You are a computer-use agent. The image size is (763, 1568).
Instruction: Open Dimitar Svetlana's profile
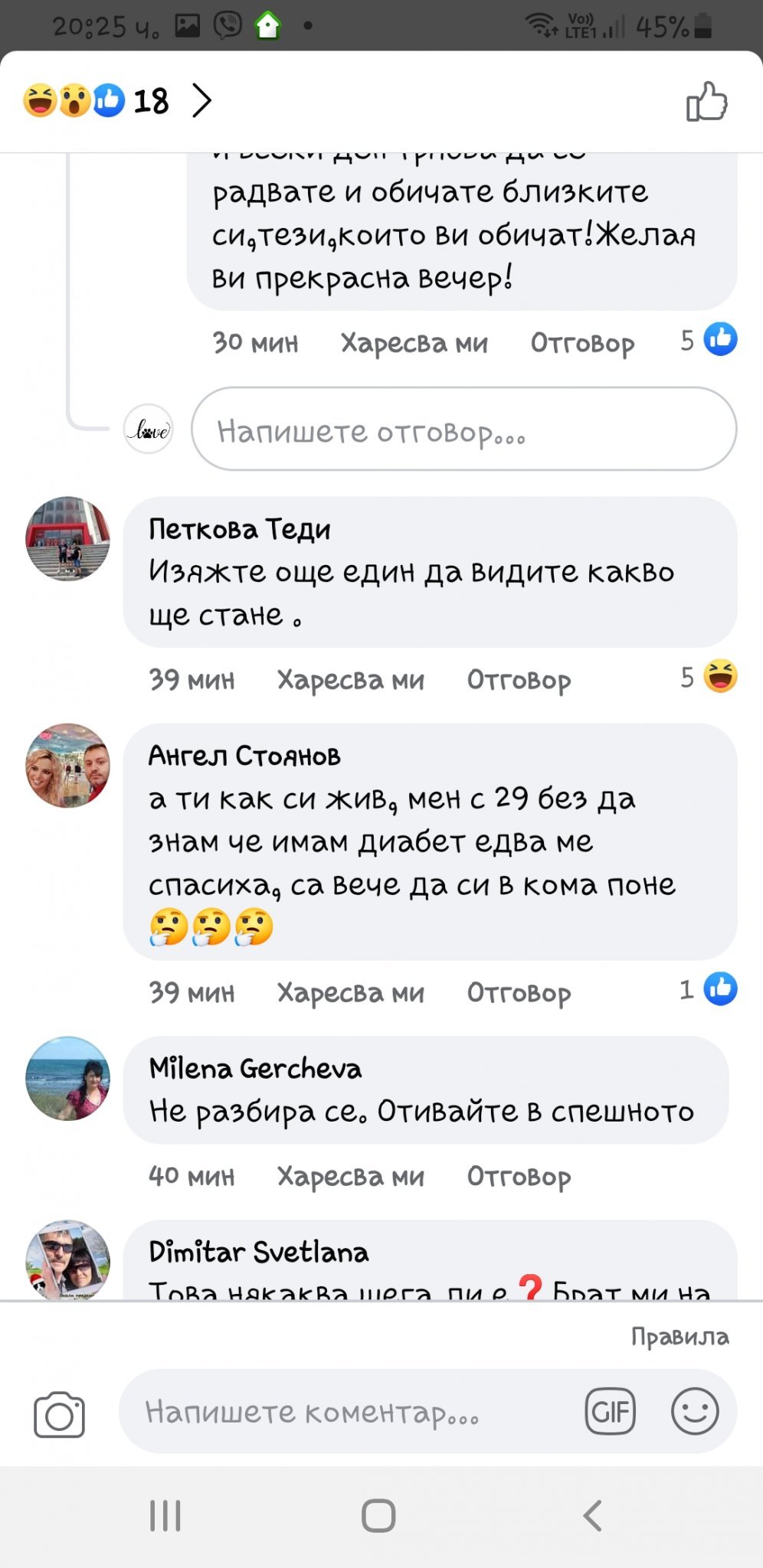(x=258, y=1253)
